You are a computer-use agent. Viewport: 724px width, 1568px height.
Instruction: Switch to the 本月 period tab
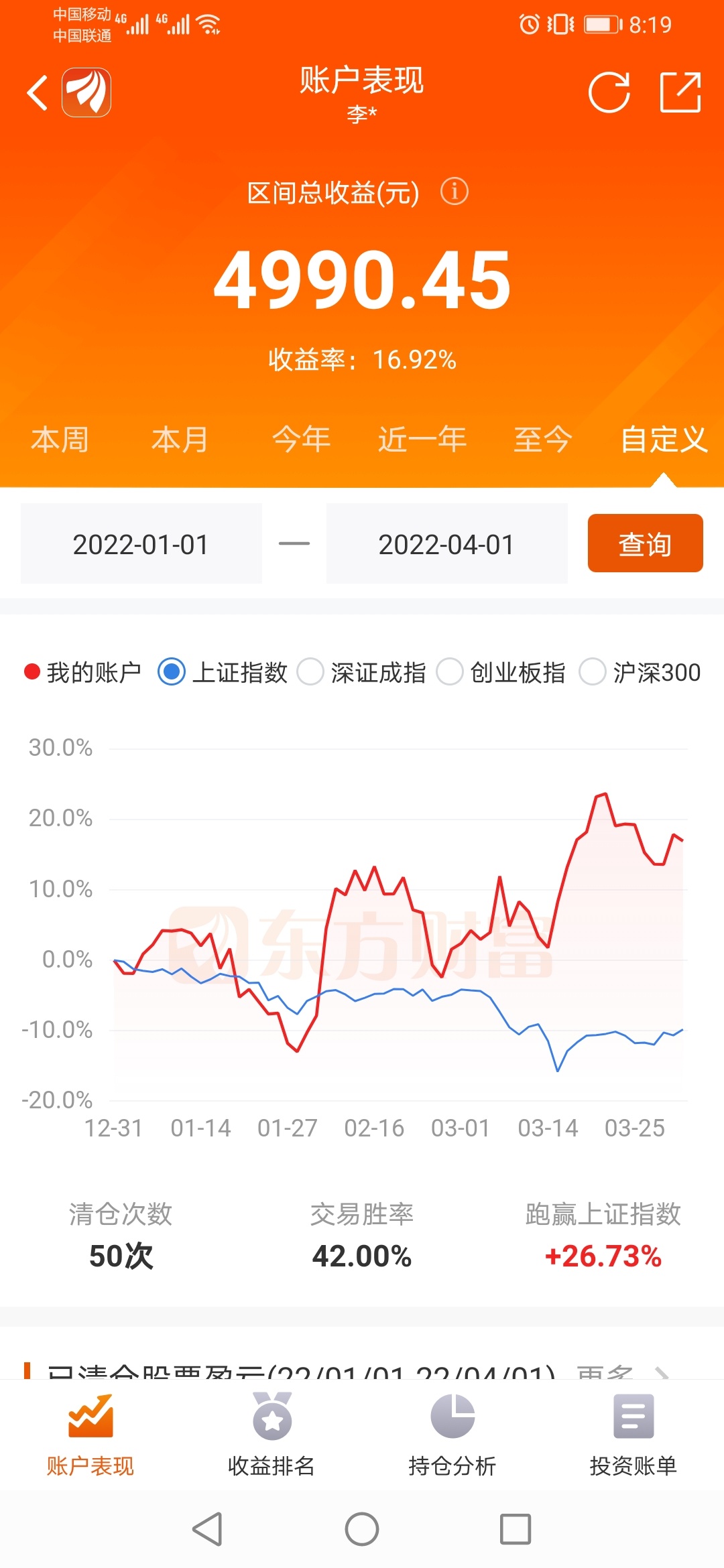[180, 440]
